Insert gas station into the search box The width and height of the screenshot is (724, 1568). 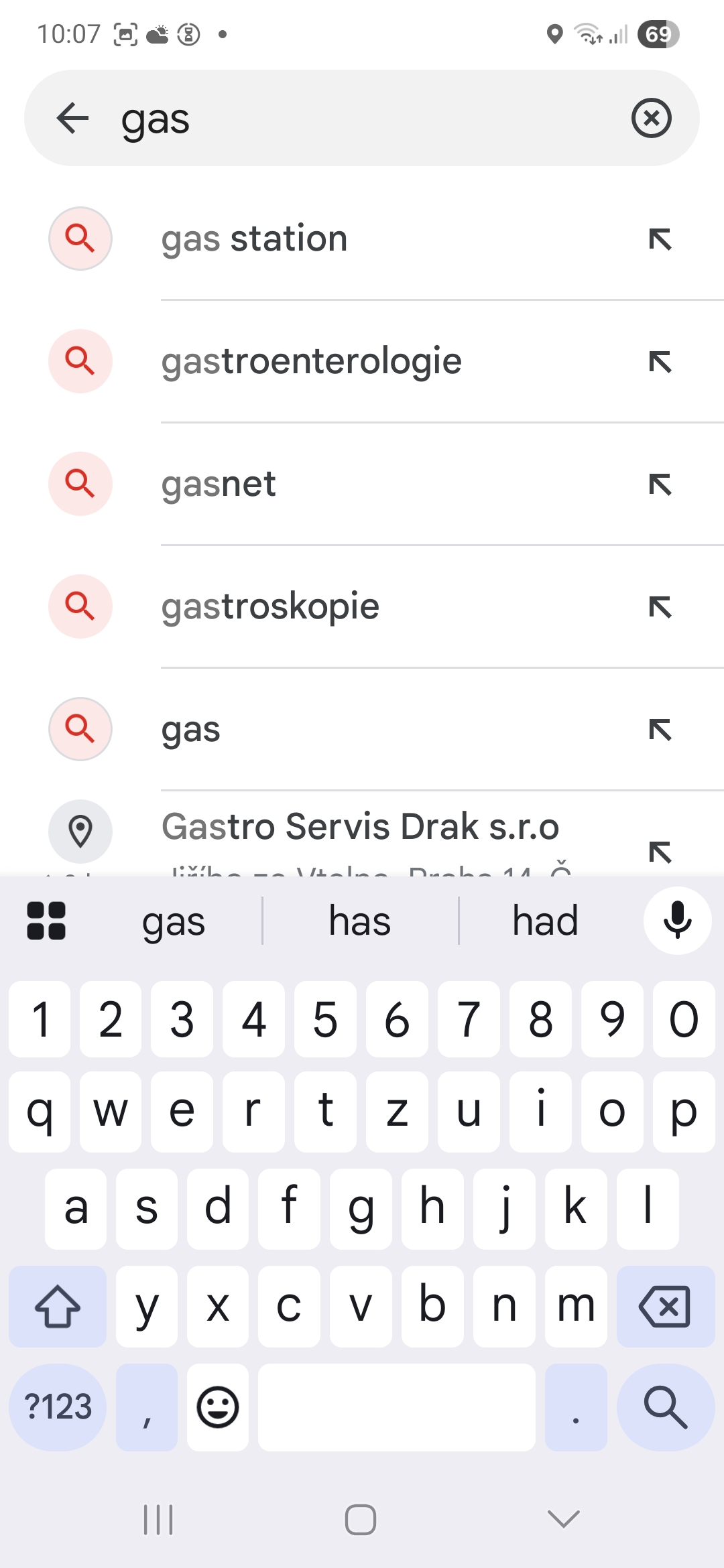tap(660, 239)
